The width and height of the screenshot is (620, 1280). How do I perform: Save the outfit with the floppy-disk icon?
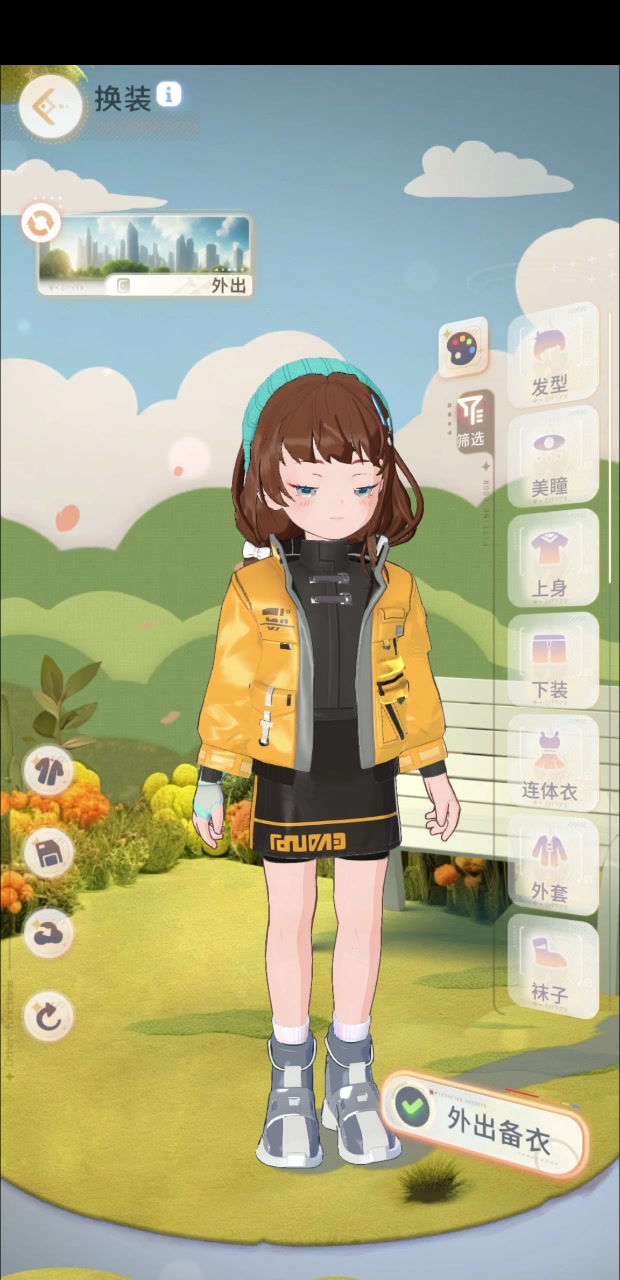pyautogui.click(x=49, y=852)
